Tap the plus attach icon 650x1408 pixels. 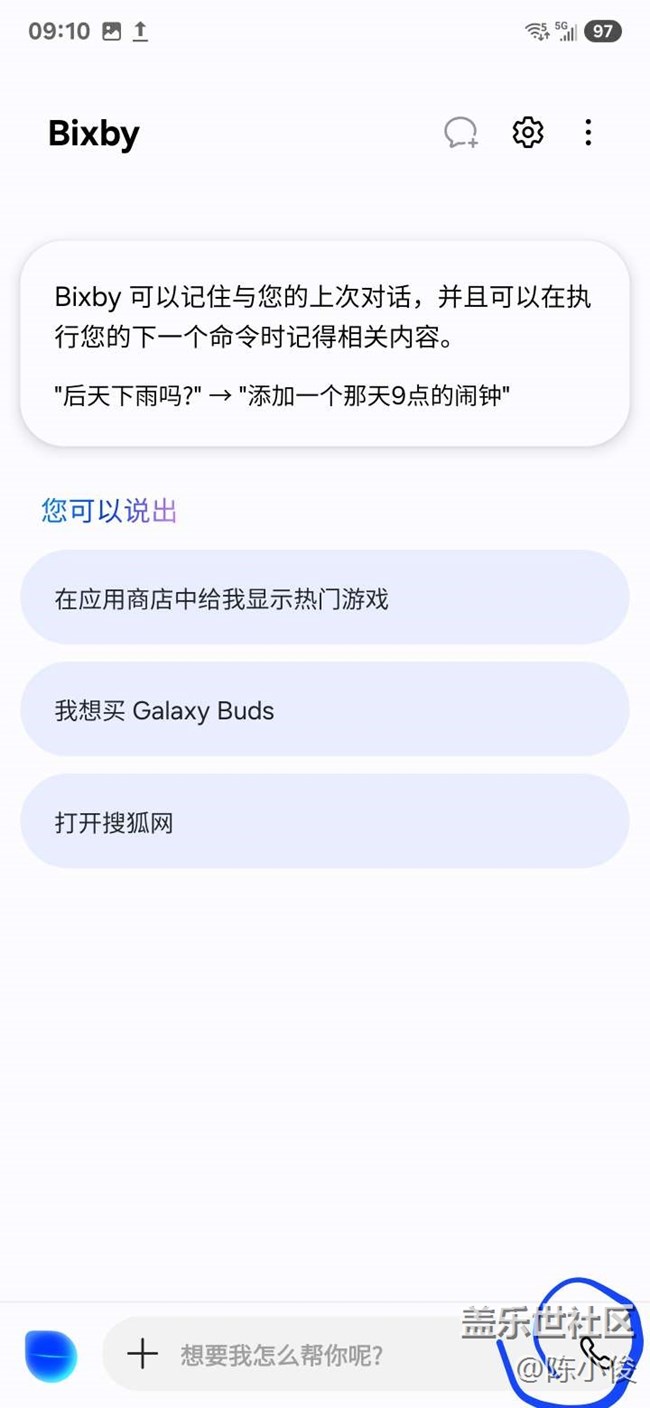[142, 1355]
